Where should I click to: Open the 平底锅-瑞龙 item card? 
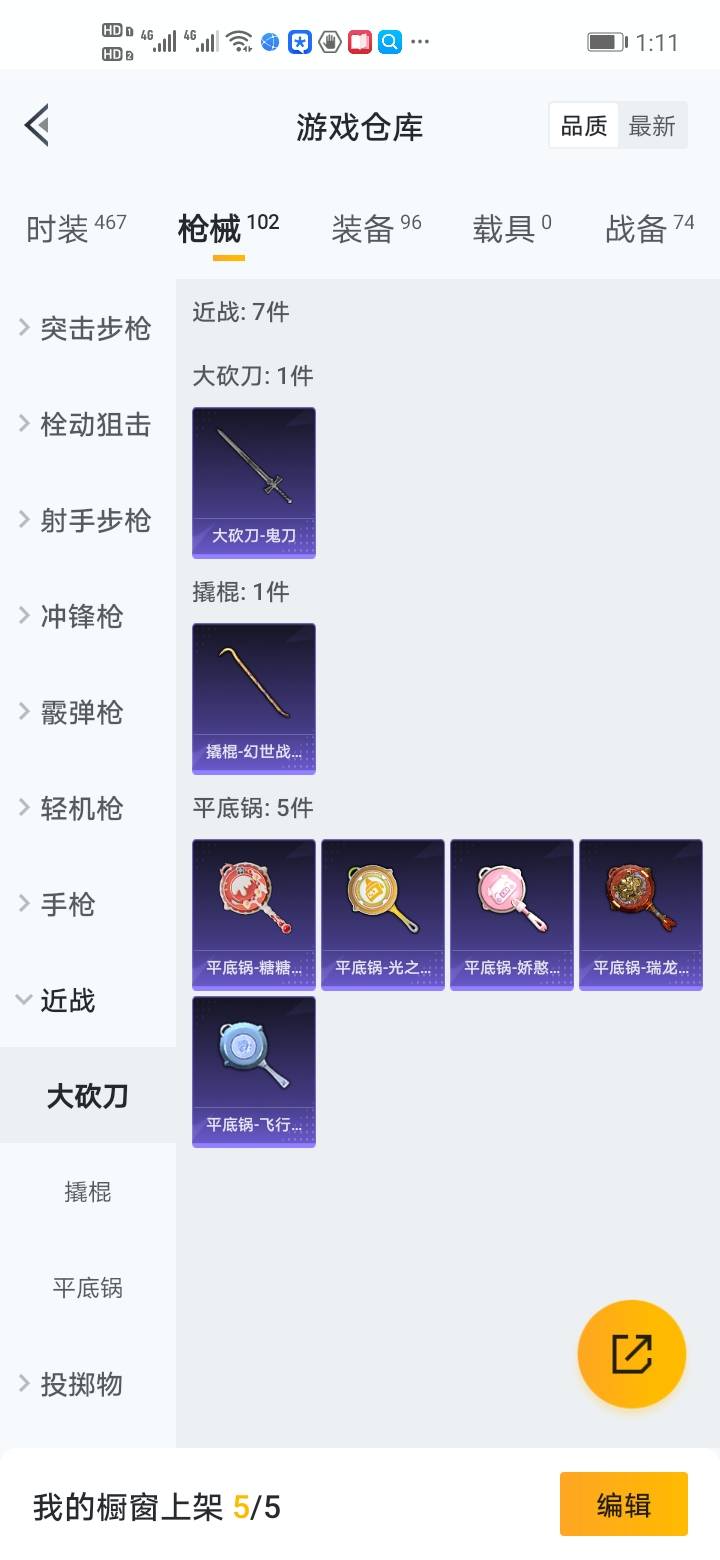[x=641, y=914]
